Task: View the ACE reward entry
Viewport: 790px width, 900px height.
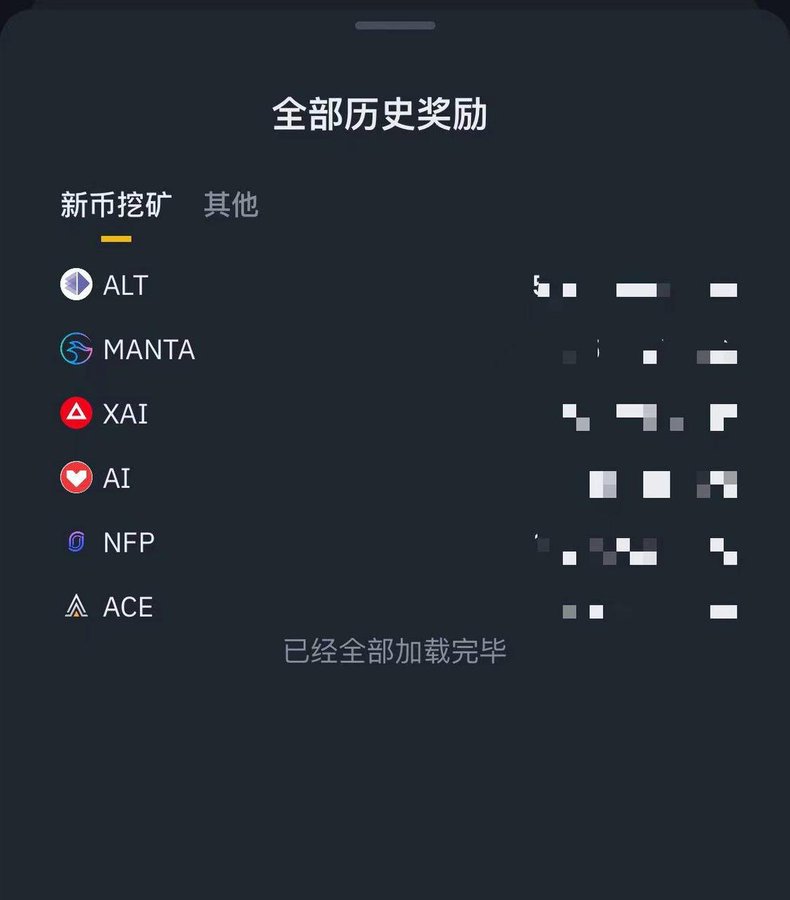Action: tap(395, 607)
